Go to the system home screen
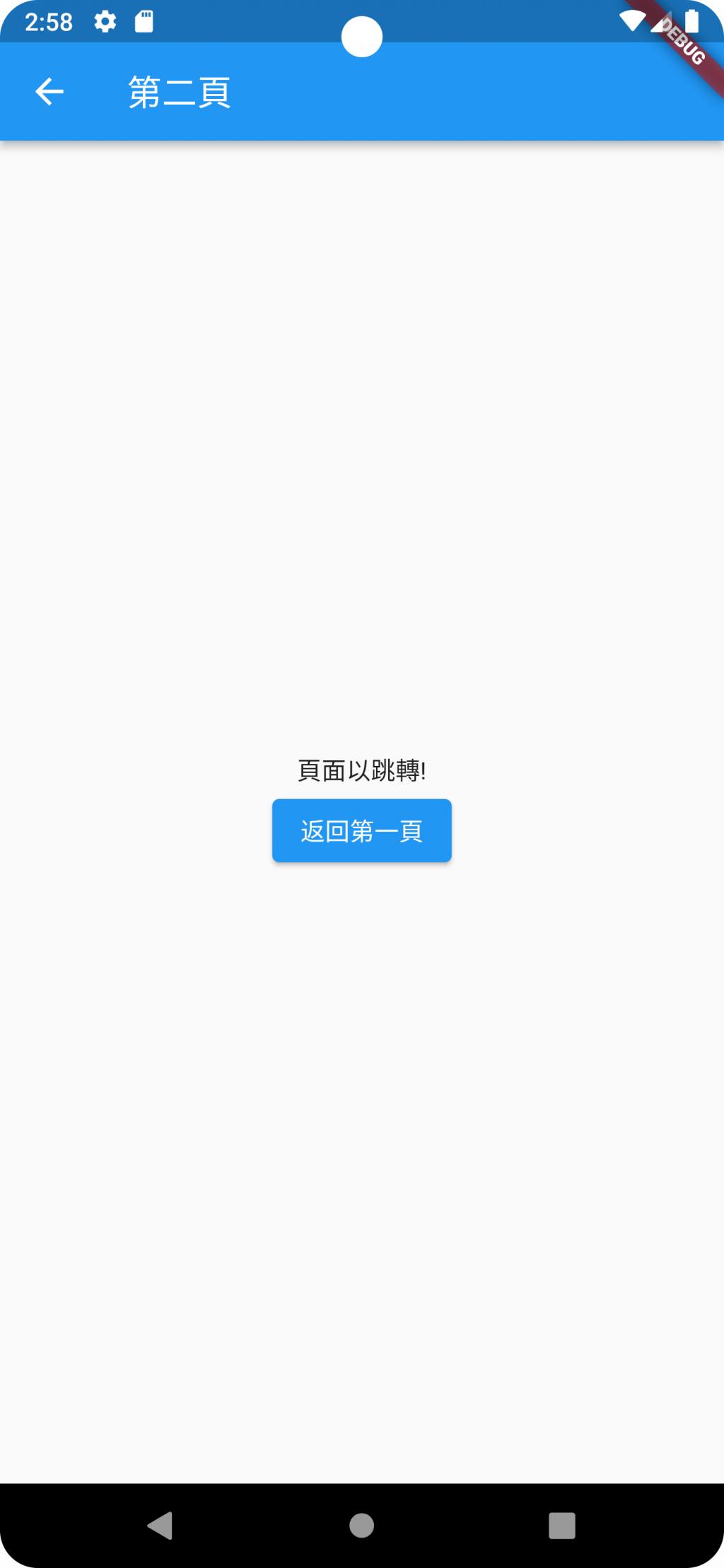This screenshot has height=1568, width=724. coord(361,1525)
